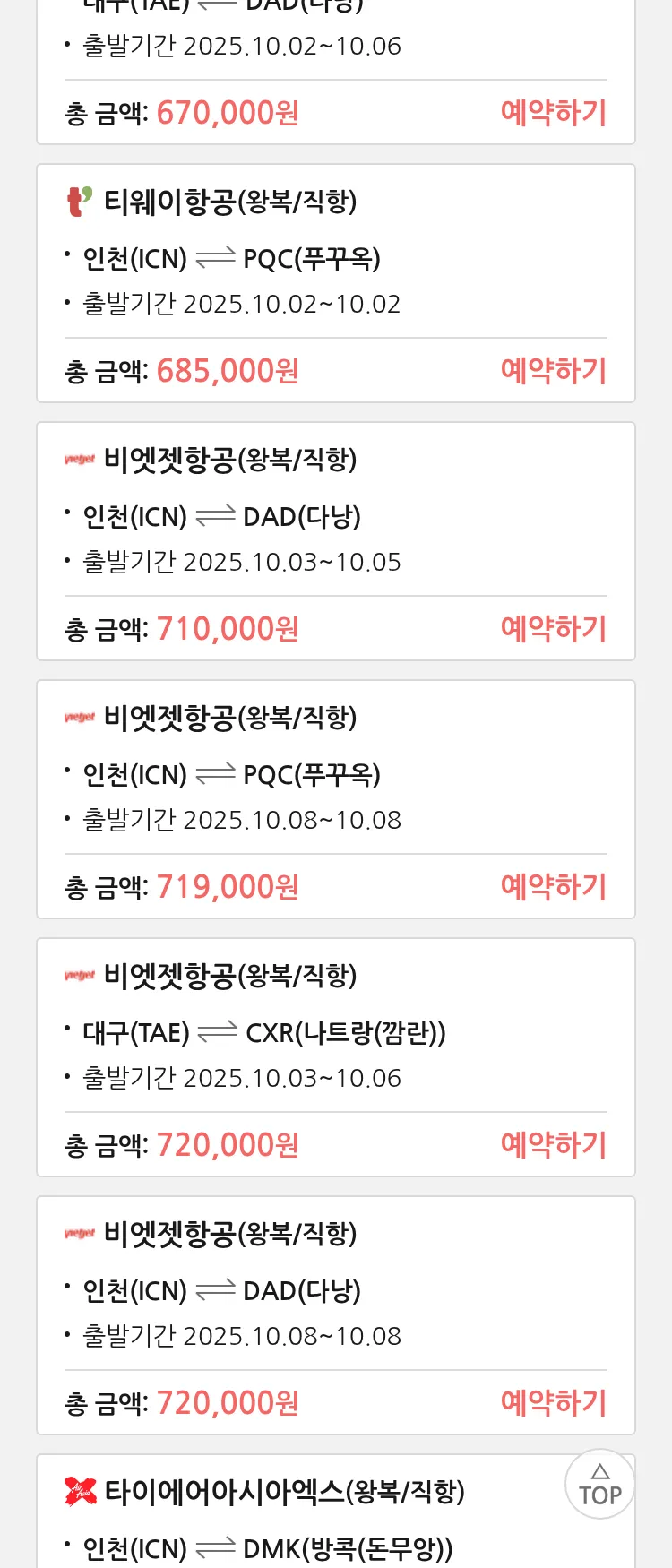Book the 대구 to CXR 720,000원 flight
Screen dimensions: 672x1568
click(x=553, y=1145)
